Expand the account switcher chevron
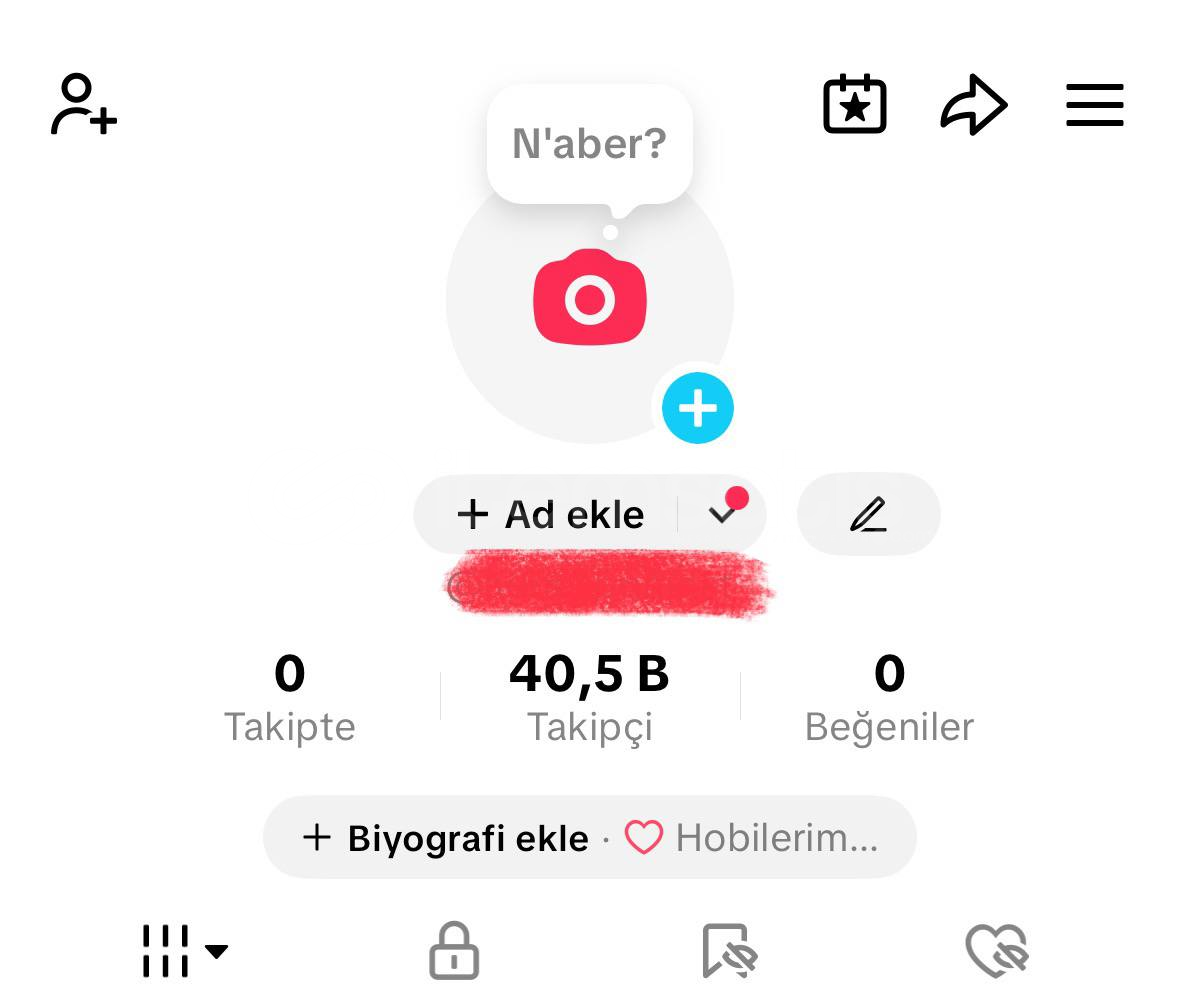This screenshot has height=993, width=1179. (x=722, y=514)
